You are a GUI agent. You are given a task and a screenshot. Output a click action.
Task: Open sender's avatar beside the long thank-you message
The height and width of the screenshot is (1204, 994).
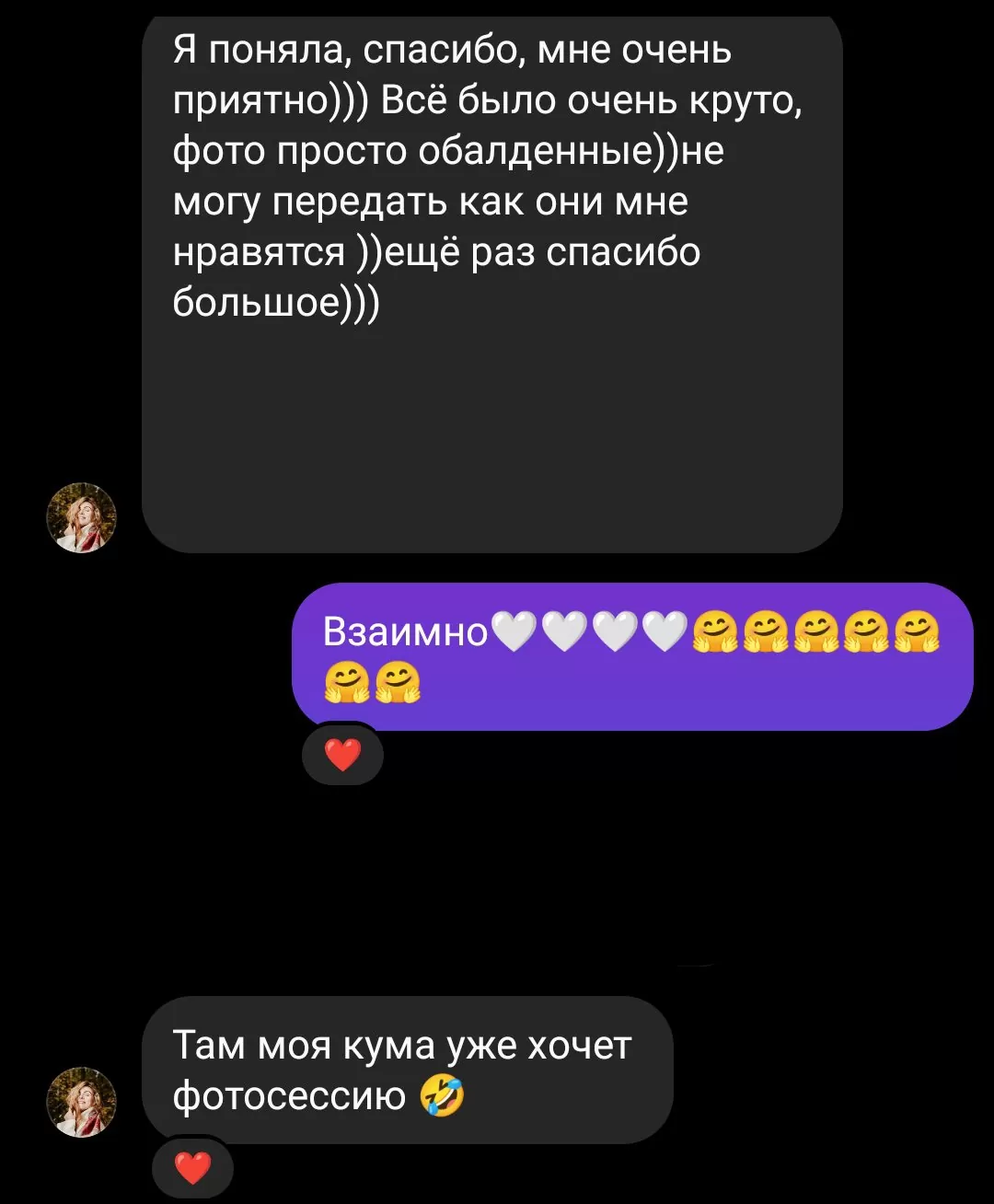pyautogui.click(x=82, y=517)
